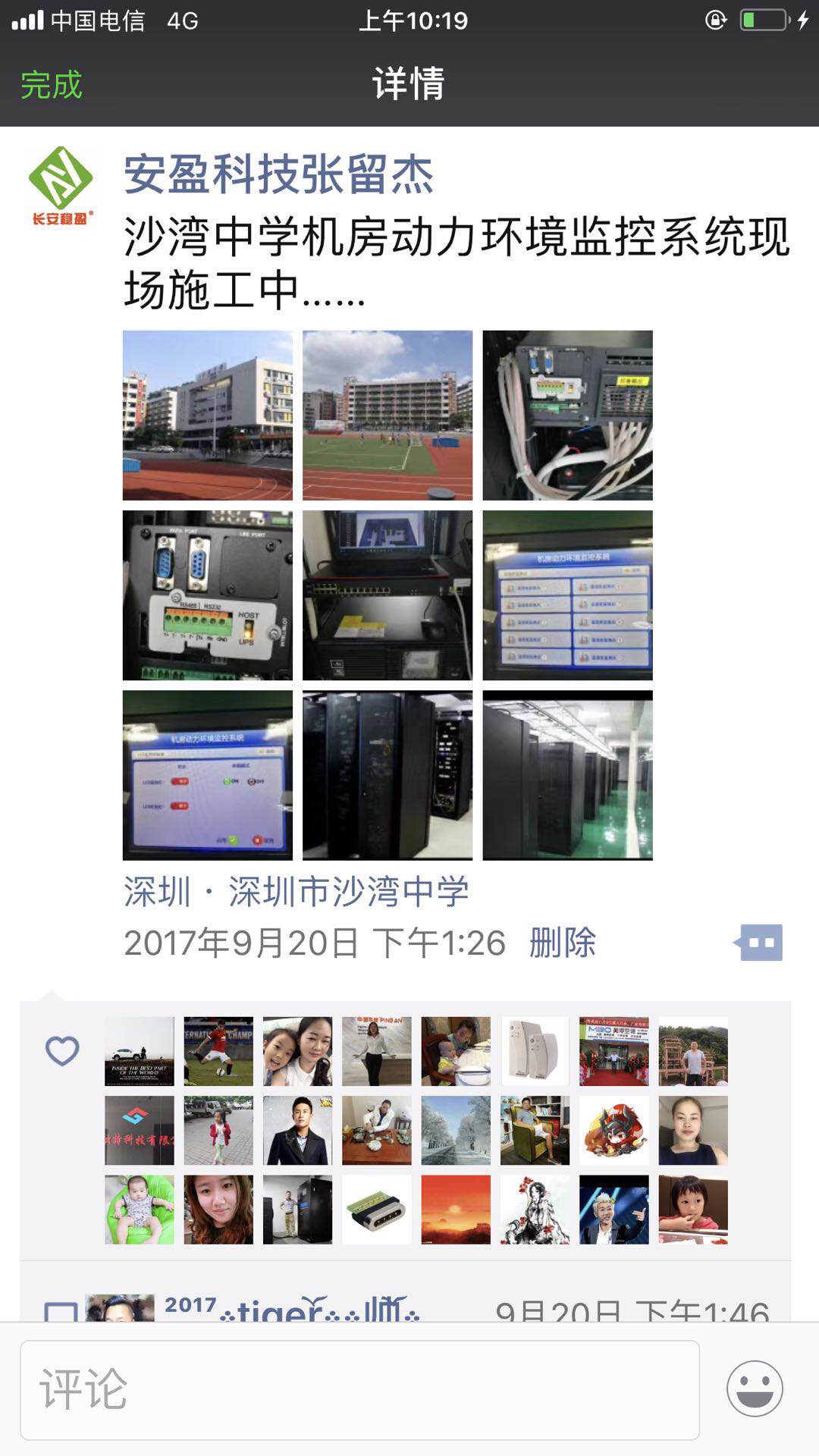Open the liker avatar showing a soccer player
This screenshot has height=1456, width=819.
click(x=218, y=1051)
